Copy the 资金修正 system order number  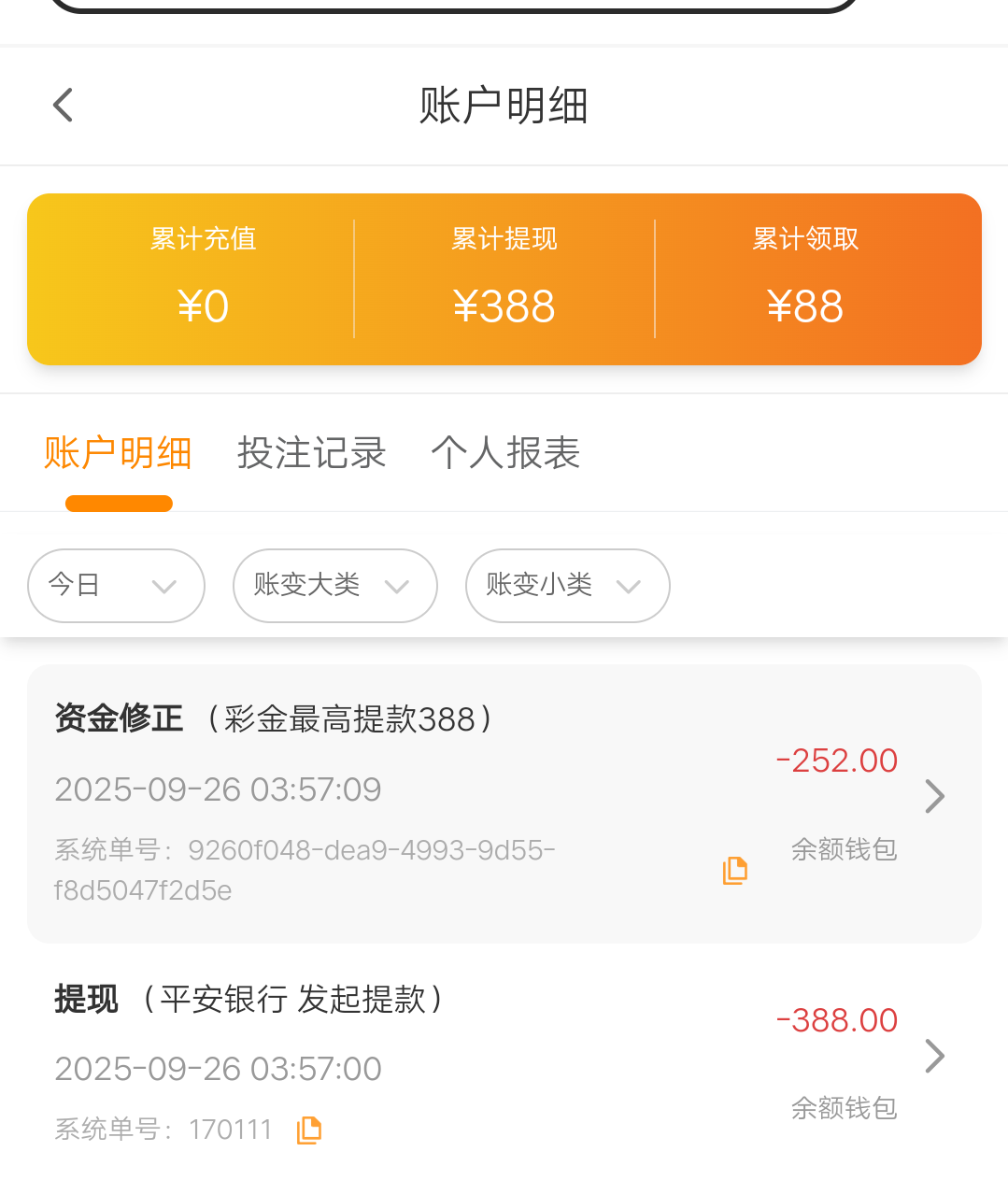tap(735, 870)
